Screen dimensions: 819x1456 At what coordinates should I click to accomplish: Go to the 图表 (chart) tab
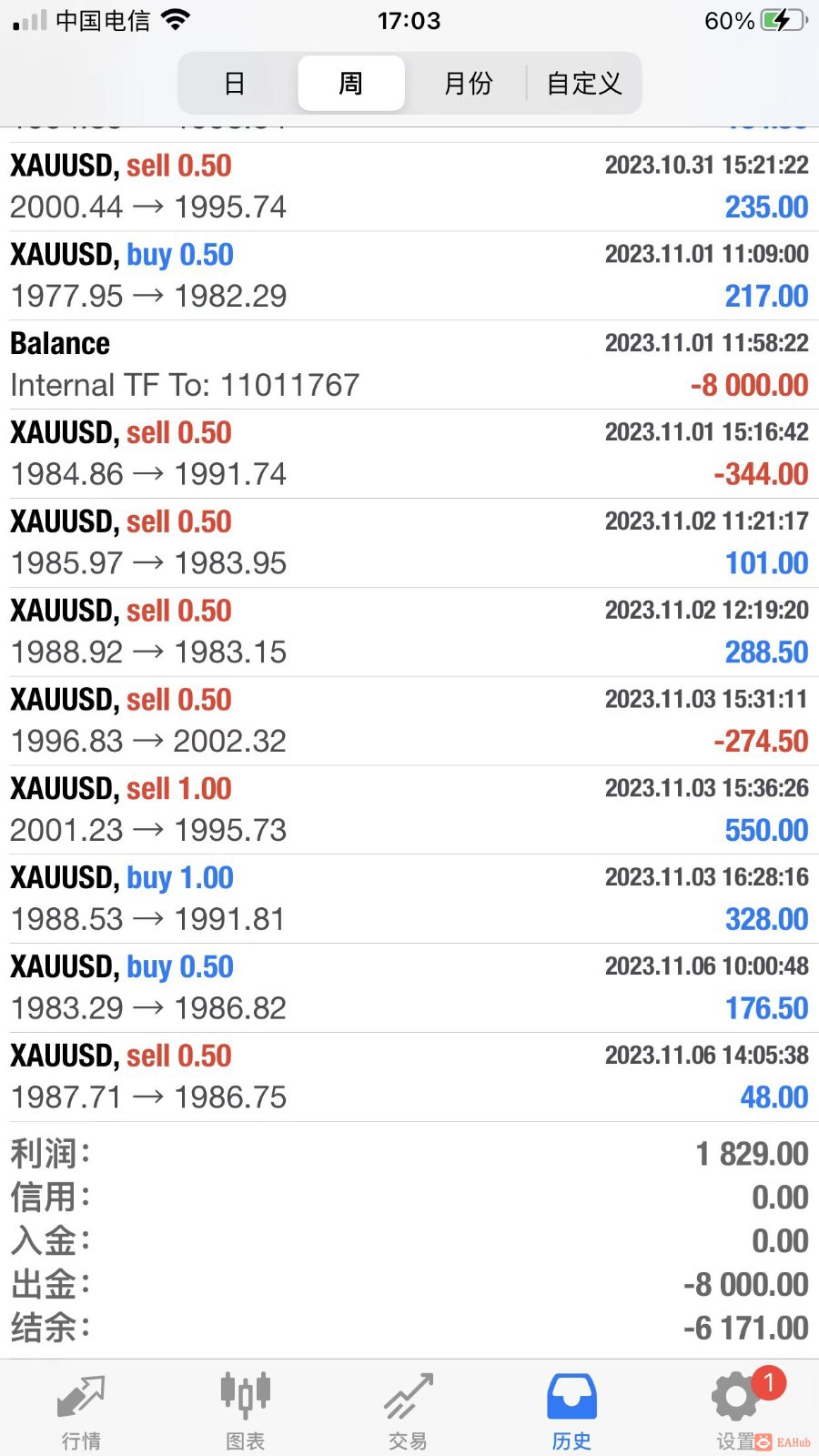pyautogui.click(x=245, y=1410)
